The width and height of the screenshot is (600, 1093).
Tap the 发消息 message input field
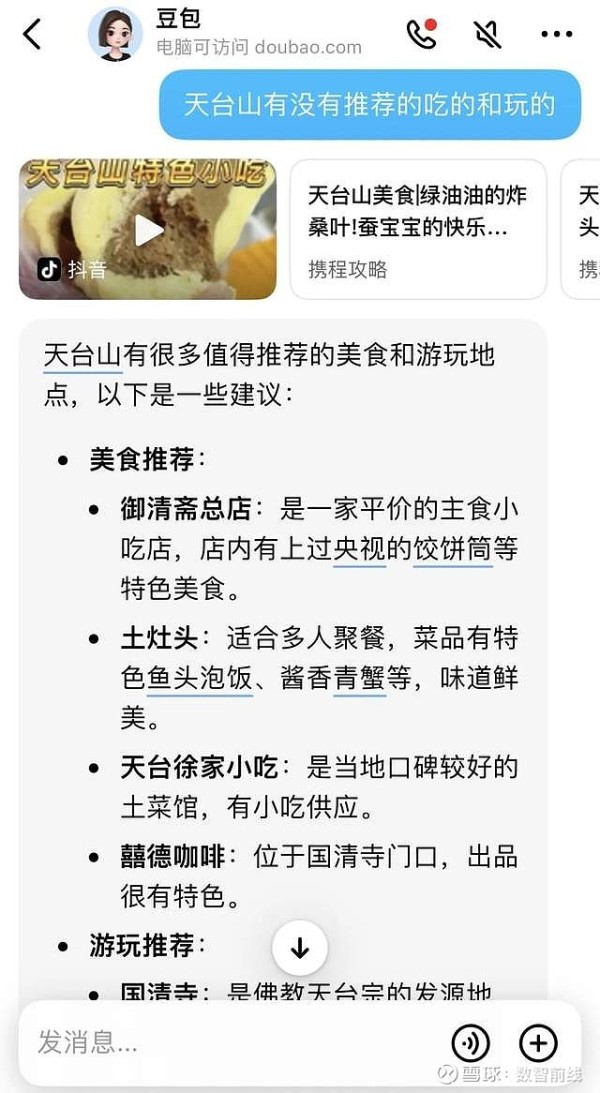click(x=230, y=1043)
